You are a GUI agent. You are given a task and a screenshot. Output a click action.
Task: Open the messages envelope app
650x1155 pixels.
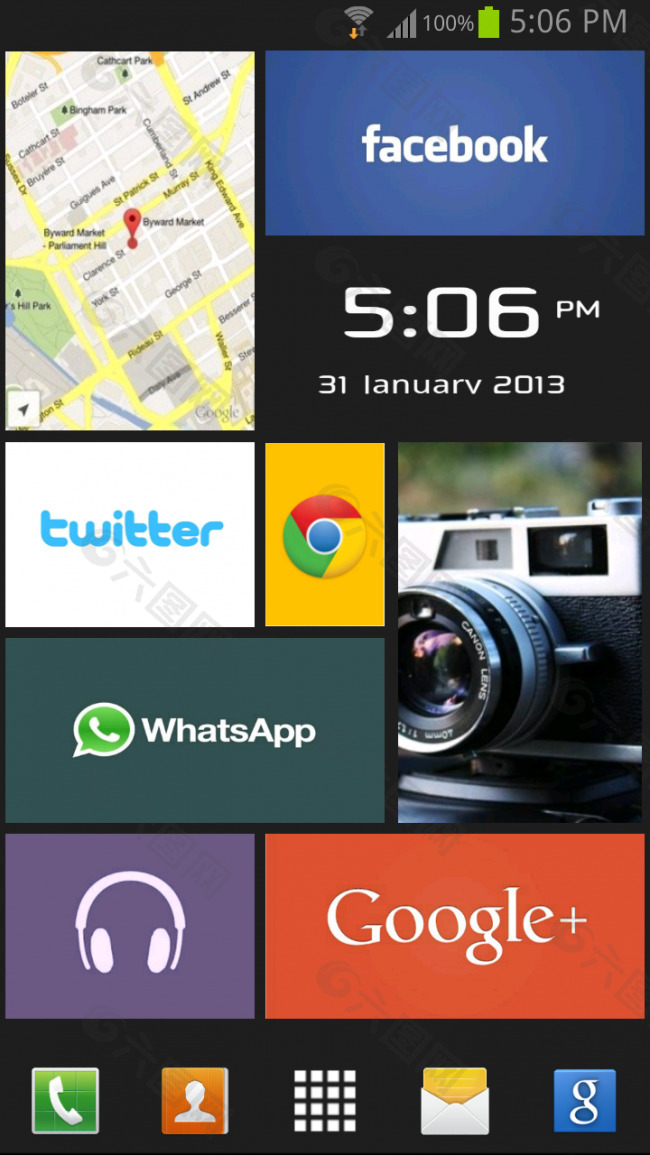coord(455,1100)
